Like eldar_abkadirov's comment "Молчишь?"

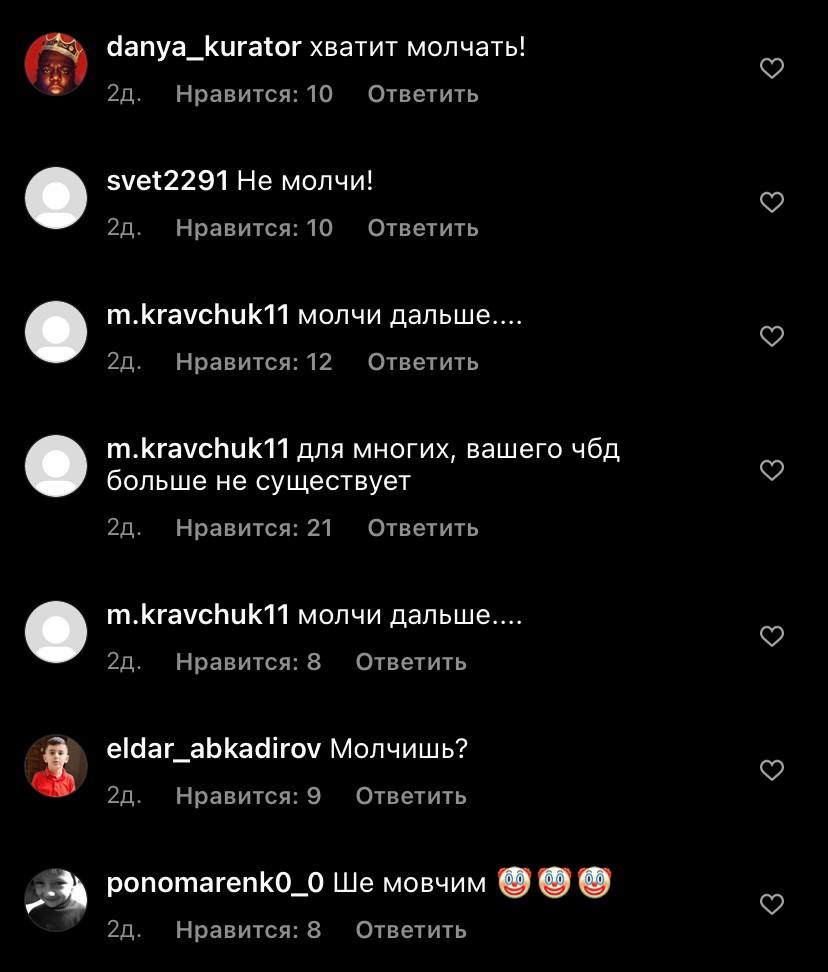[x=771, y=770]
